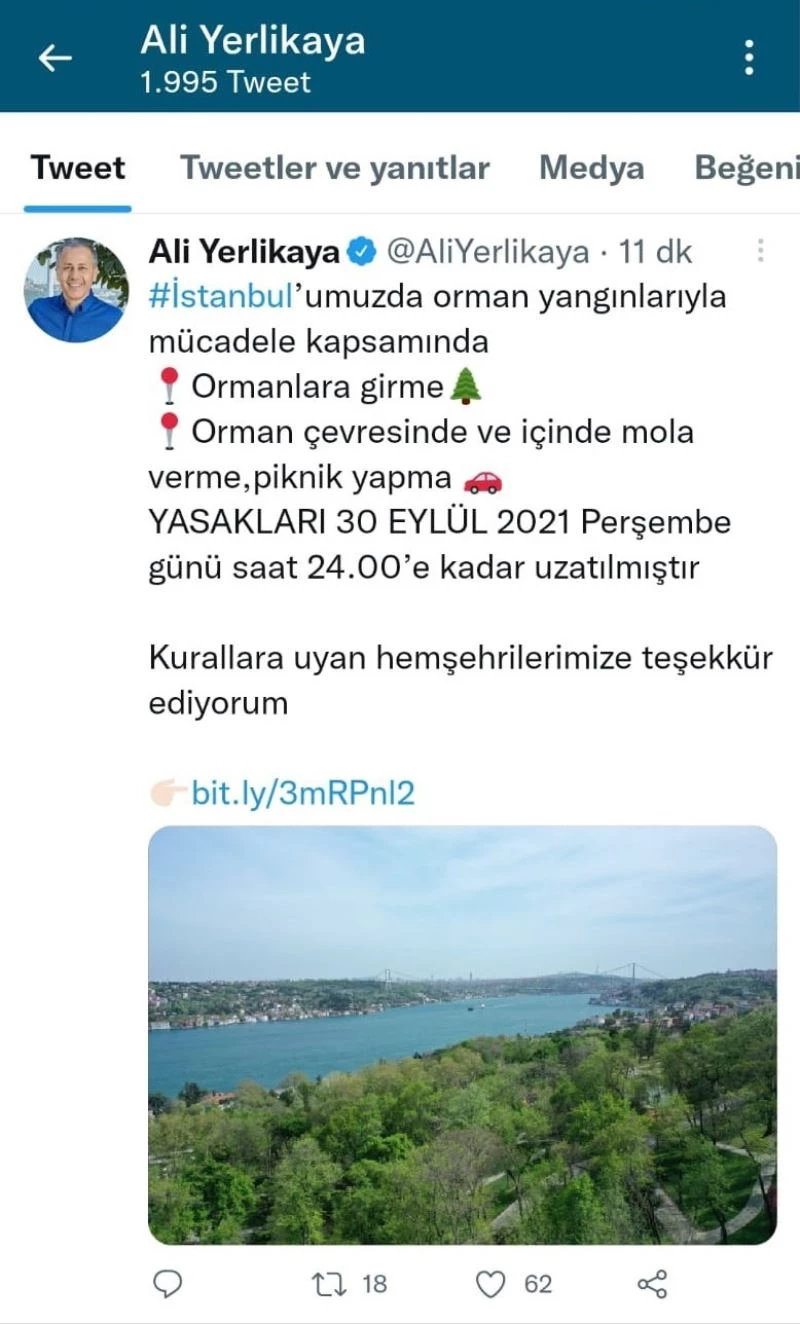View the Bosphorus photo in the tweet
Viewport: 800px width, 1324px height.
coord(462,1035)
